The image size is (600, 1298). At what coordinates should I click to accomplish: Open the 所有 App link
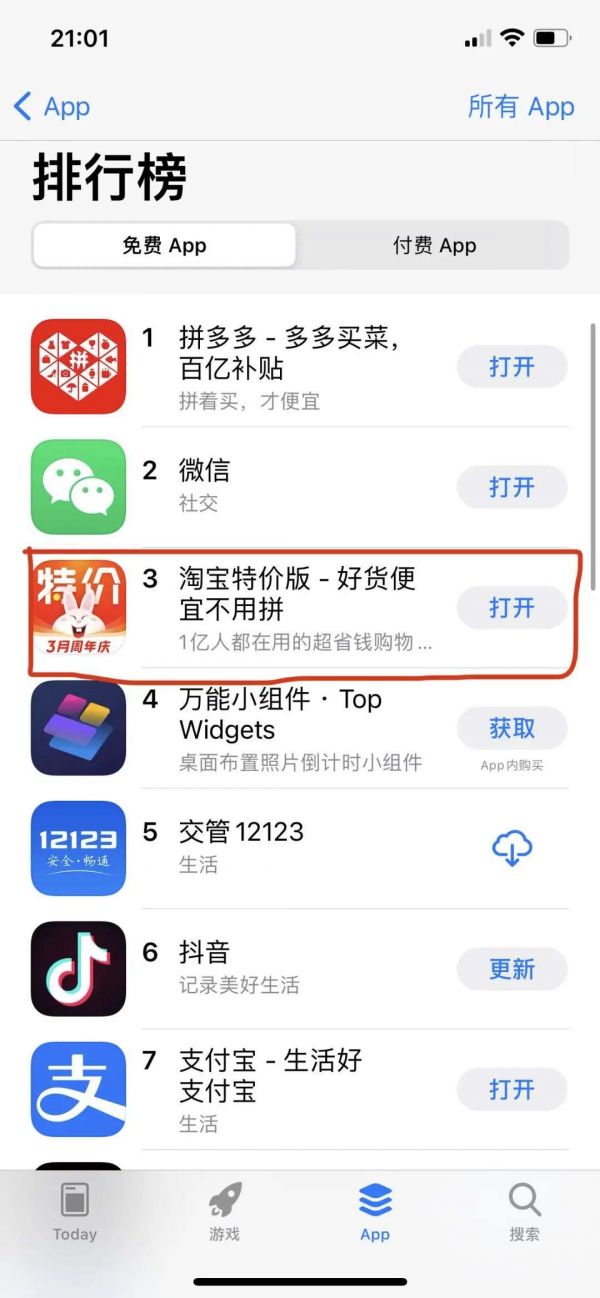pyautogui.click(x=520, y=107)
